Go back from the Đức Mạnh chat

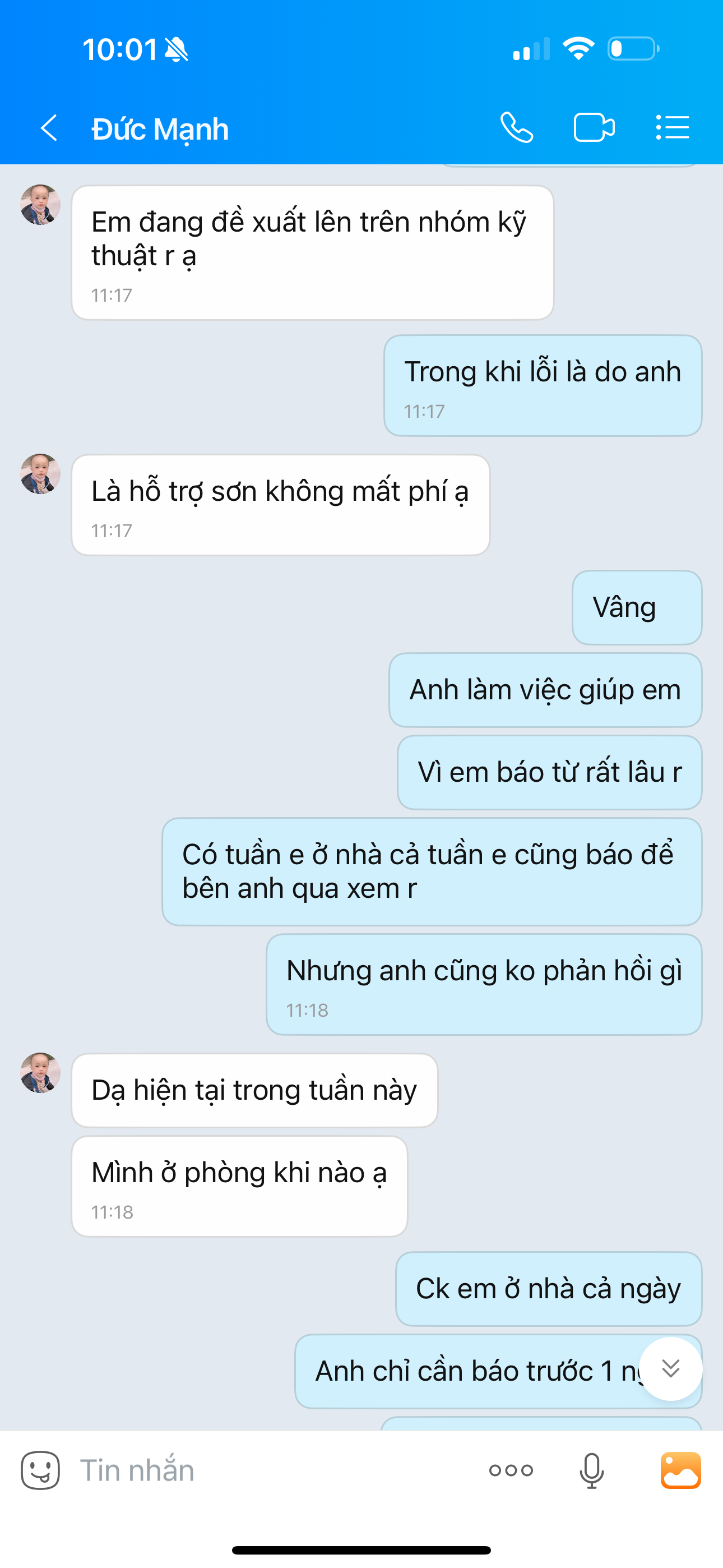click(49, 128)
